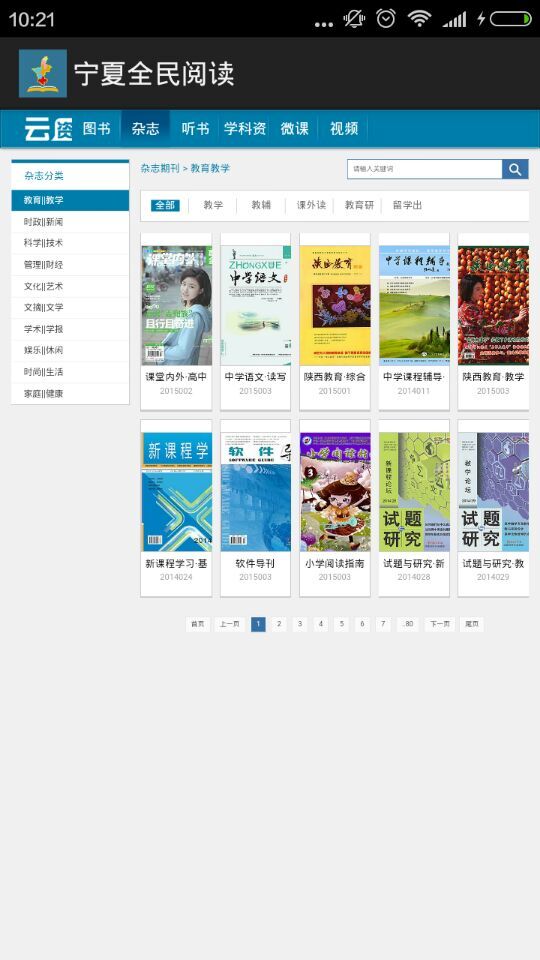Open the 课堂内外·高中 magazine
Viewport: 540px width, 960px height.
[176, 321]
